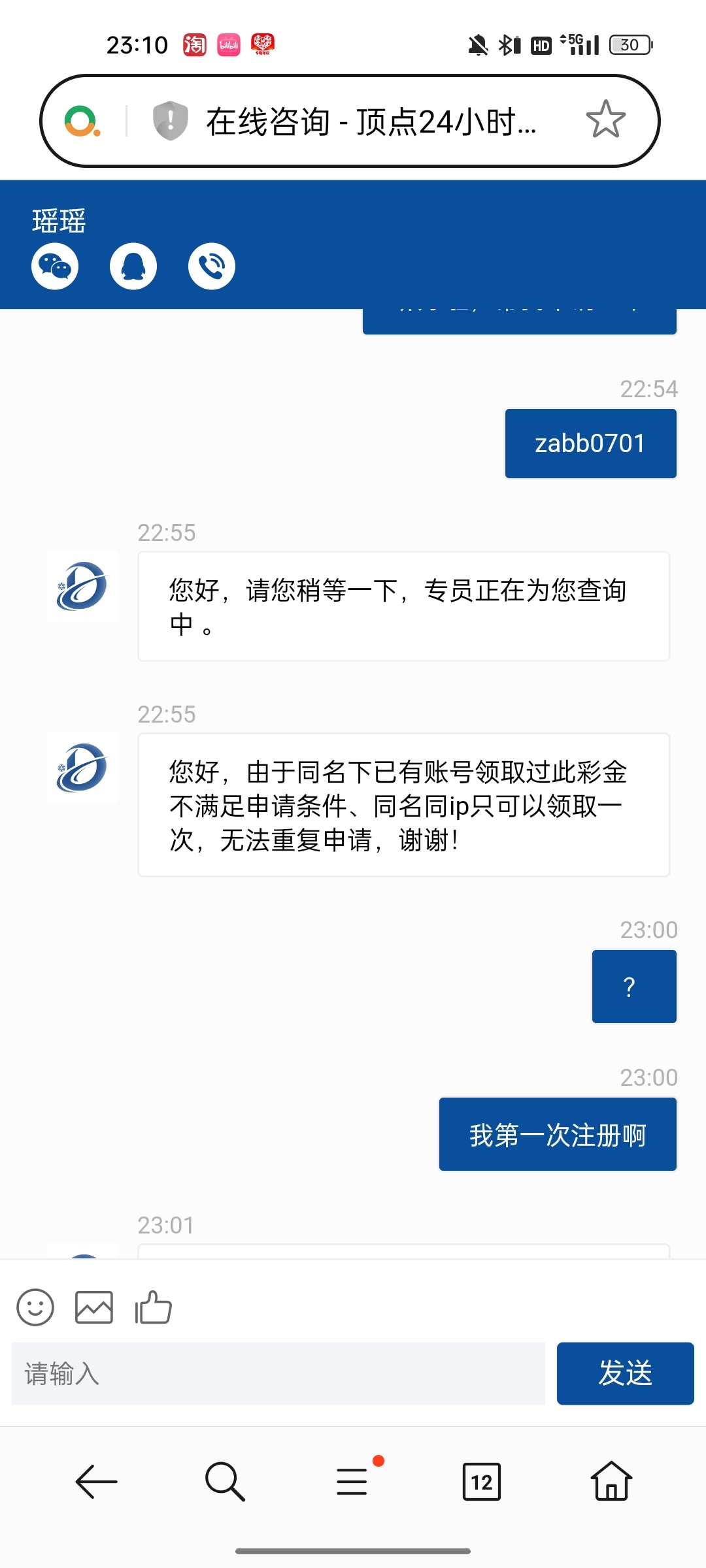Bookmark this page with the star
The height and width of the screenshot is (1568, 706).
click(x=605, y=120)
